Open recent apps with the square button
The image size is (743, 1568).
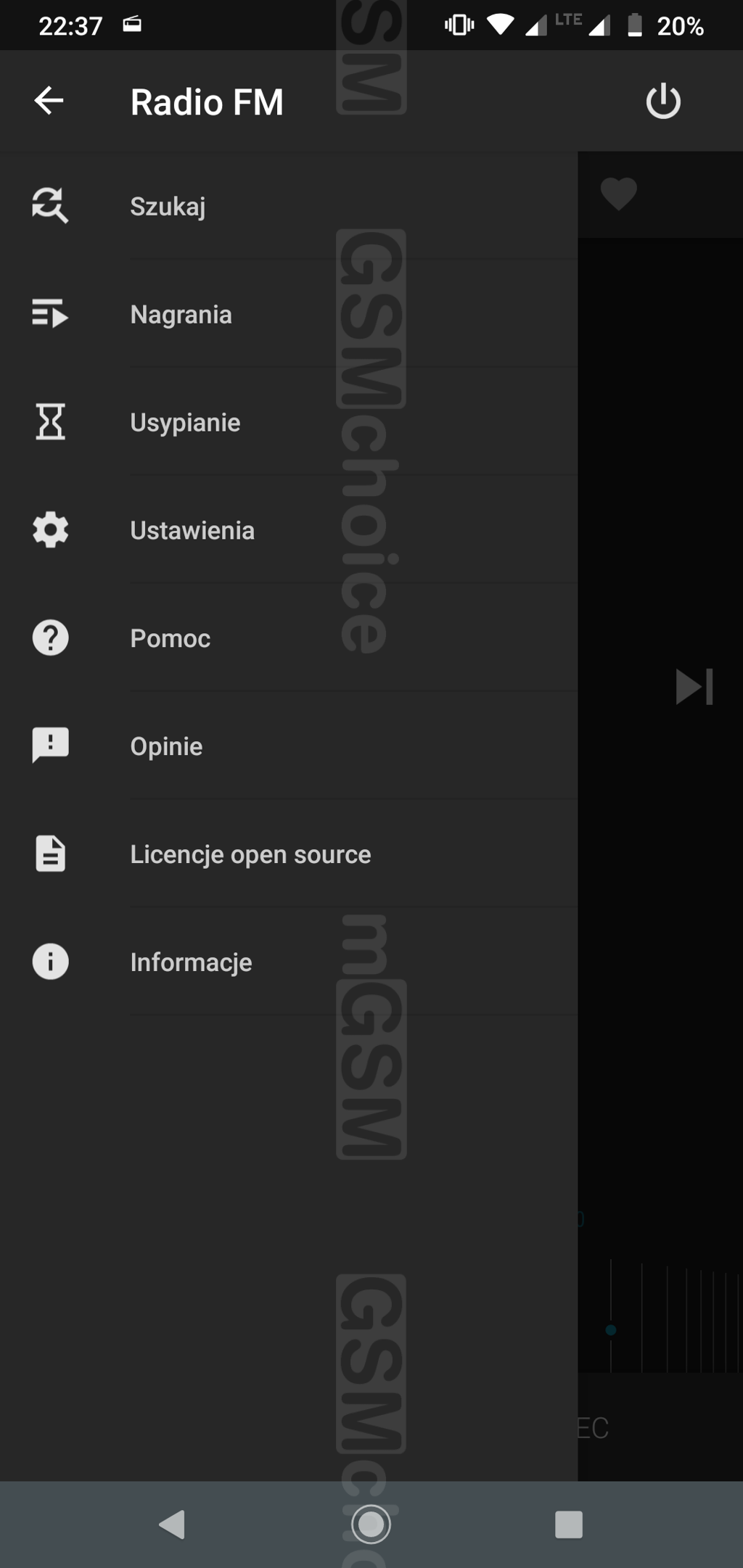point(569,1524)
